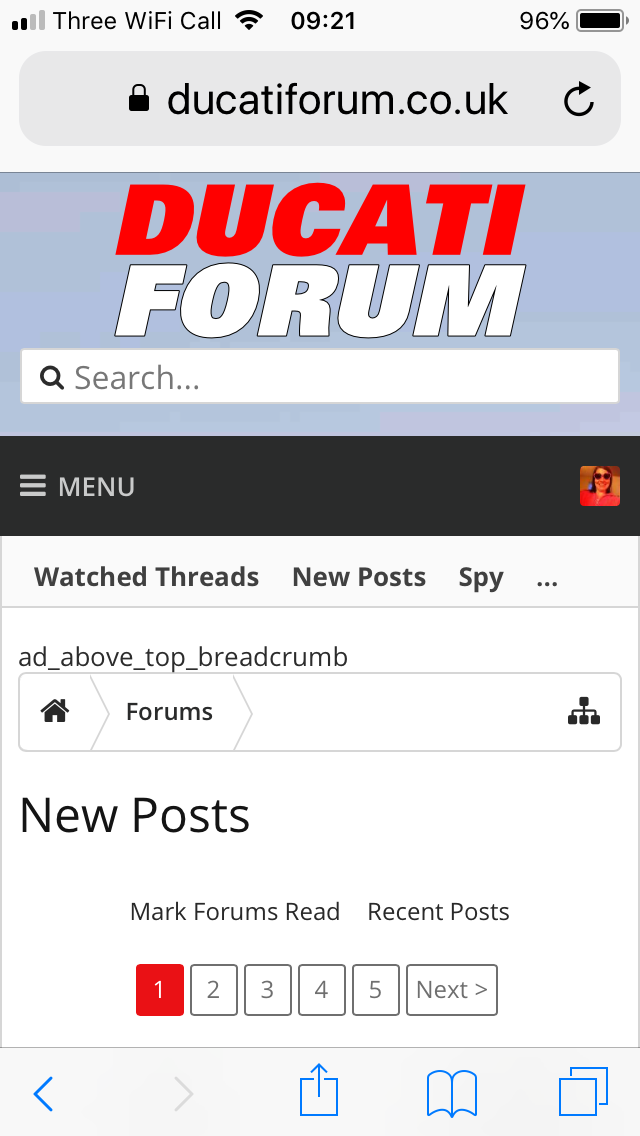Switch to Watched Threads tab
This screenshot has height=1136, width=640.
(146, 577)
